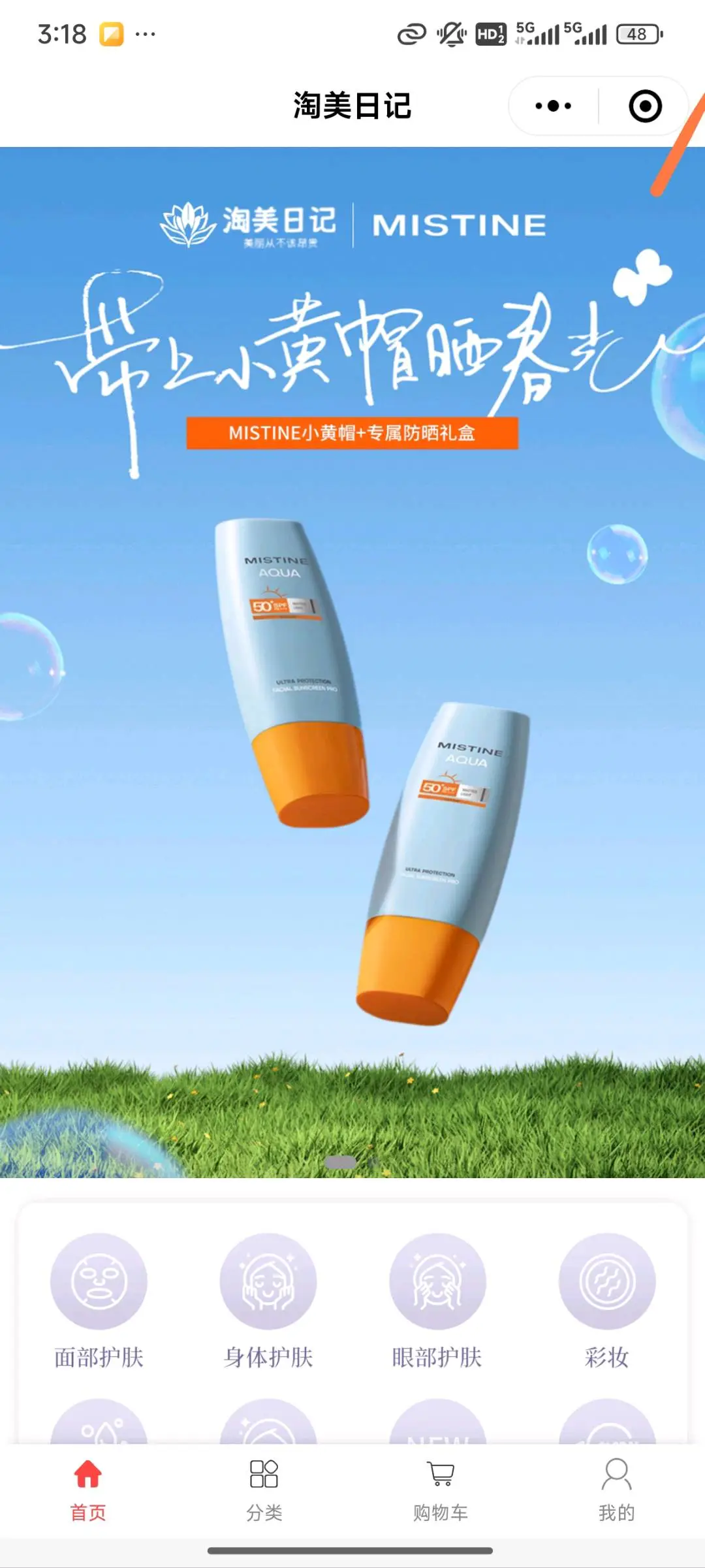The width and height of the screenshot is (705, 1568).
Task: Close the mini program via circle icon
Action: (x=645, y=106)
